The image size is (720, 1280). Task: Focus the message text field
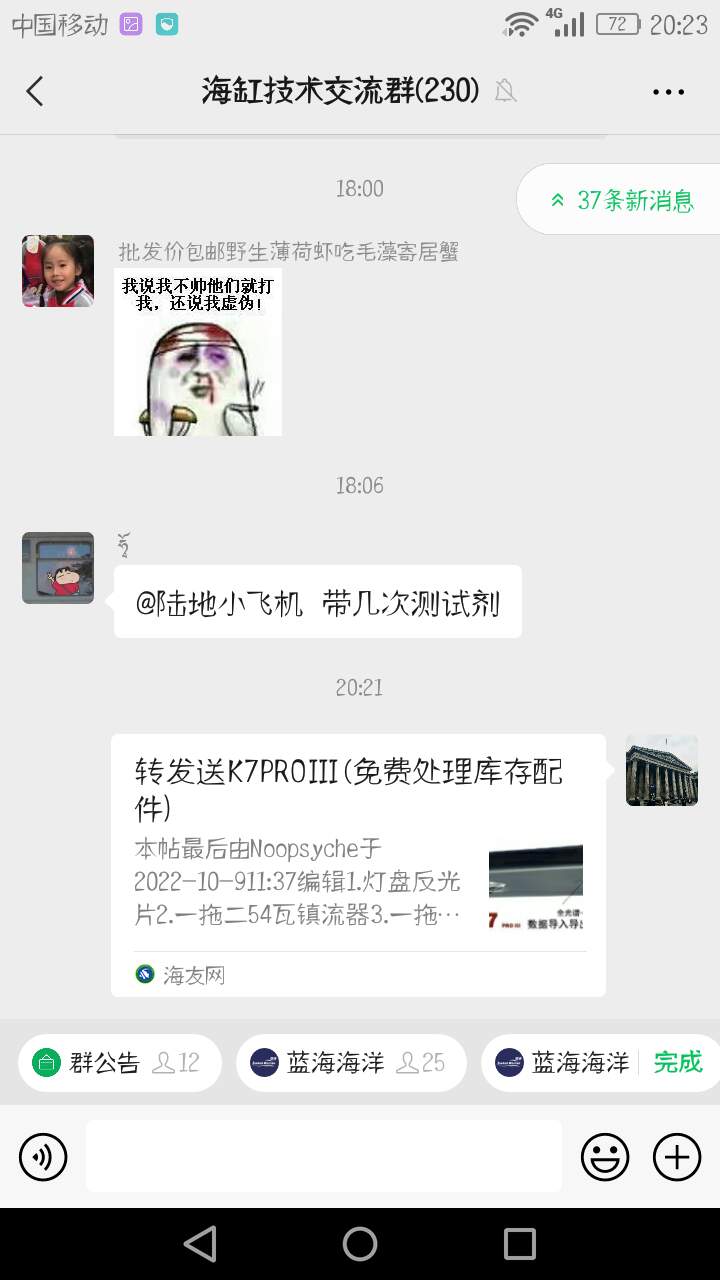(x=323, y=1156)
